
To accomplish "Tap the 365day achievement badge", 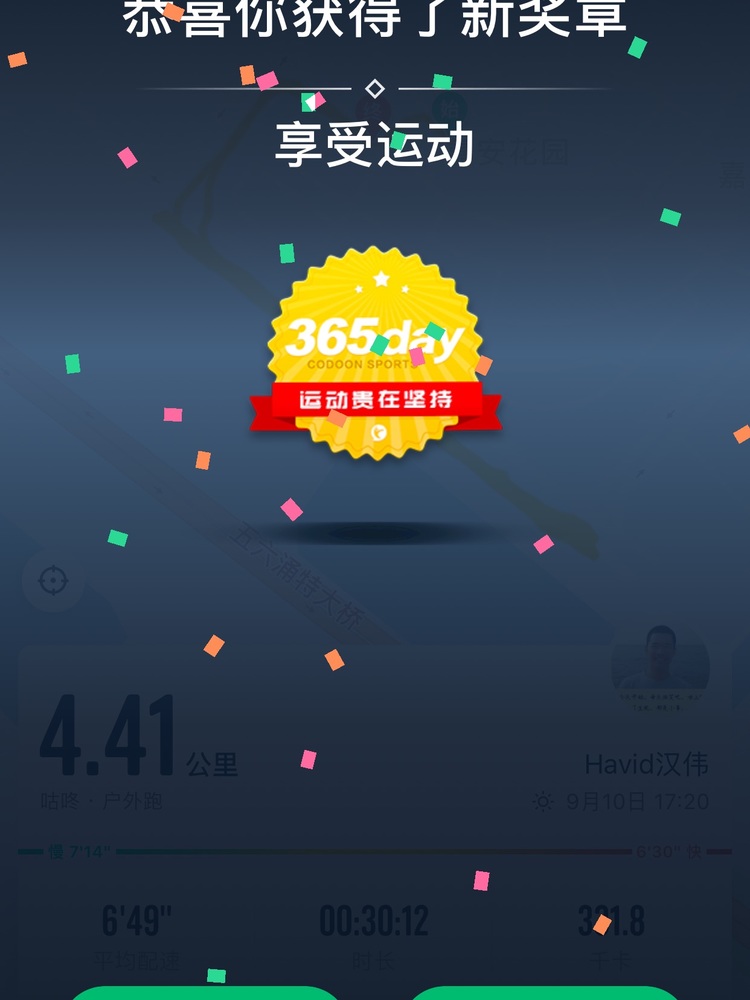I will (x=375, y=355).
